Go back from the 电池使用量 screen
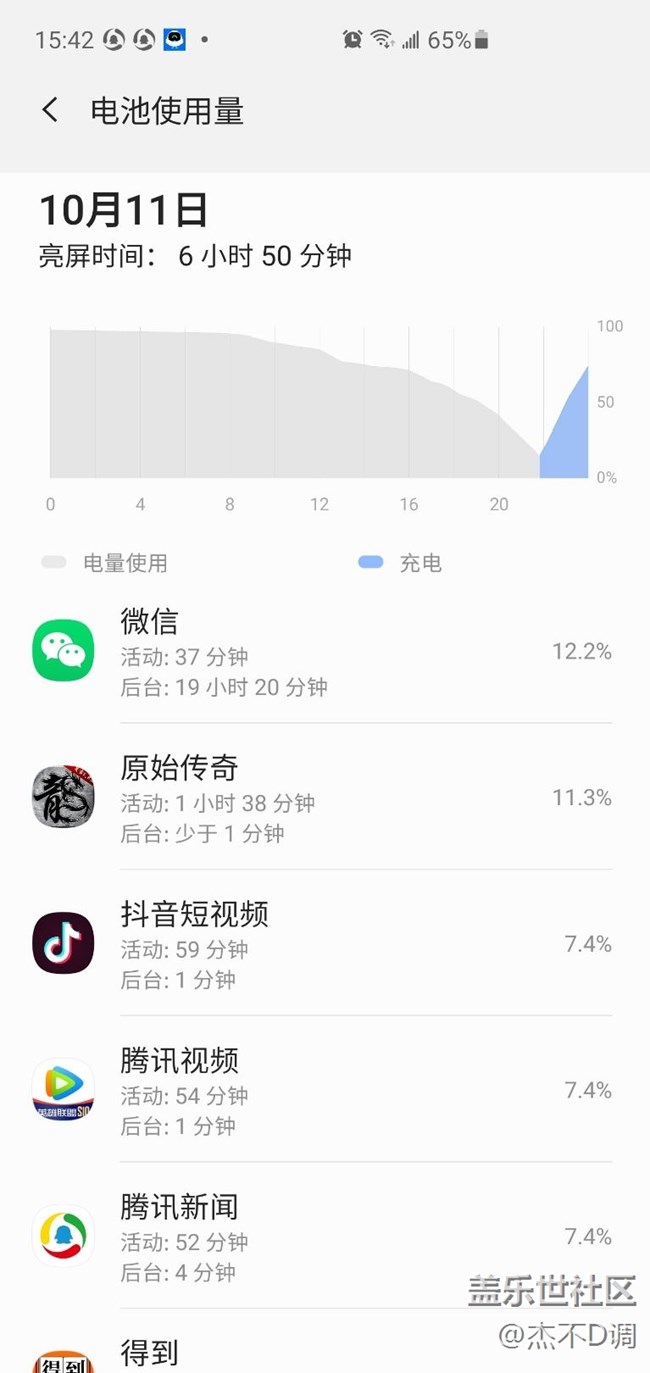The height and width of the screenshot is (1373, 650). tap(50, 110)
